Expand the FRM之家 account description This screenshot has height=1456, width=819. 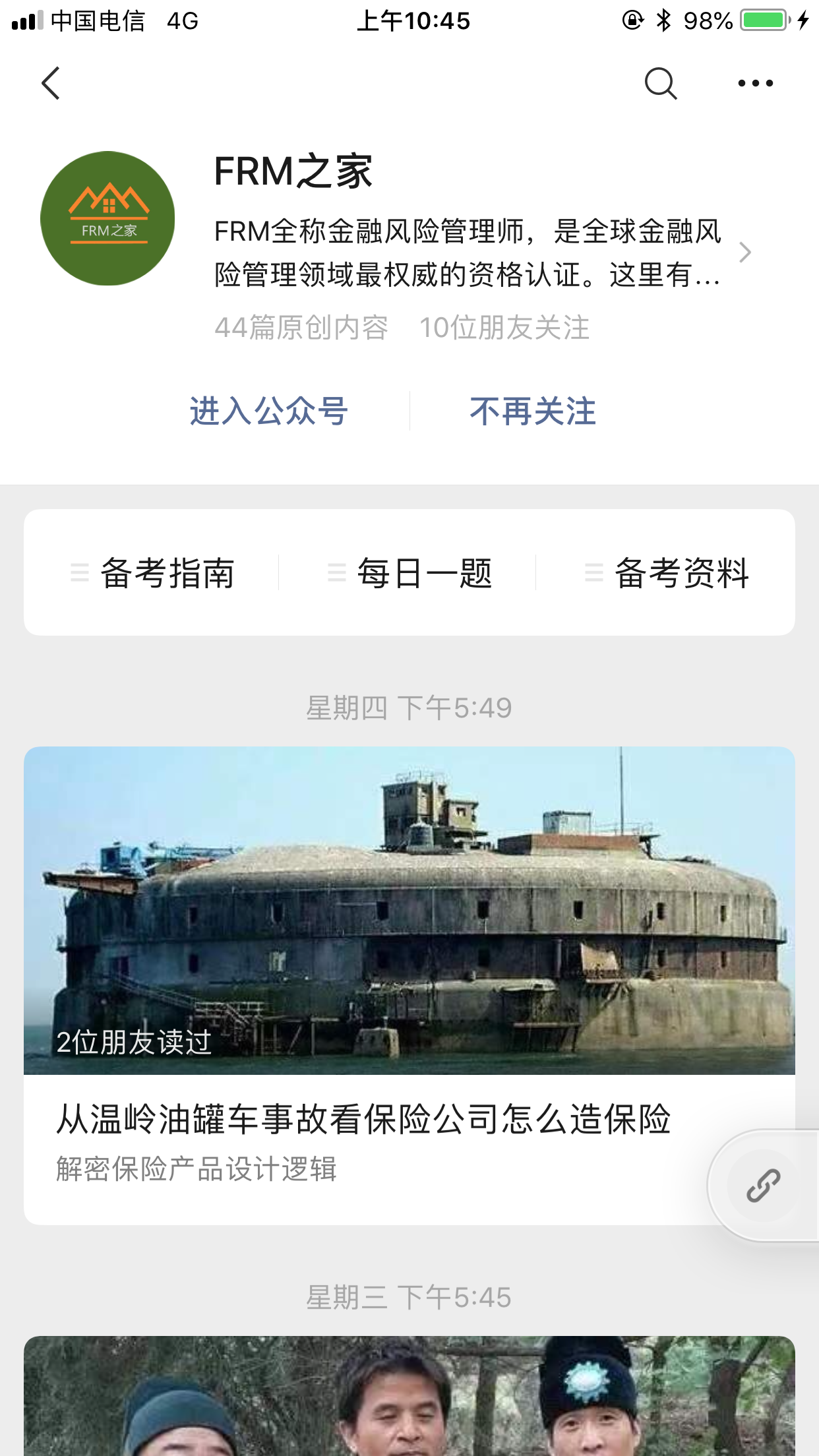click(744, 253)
